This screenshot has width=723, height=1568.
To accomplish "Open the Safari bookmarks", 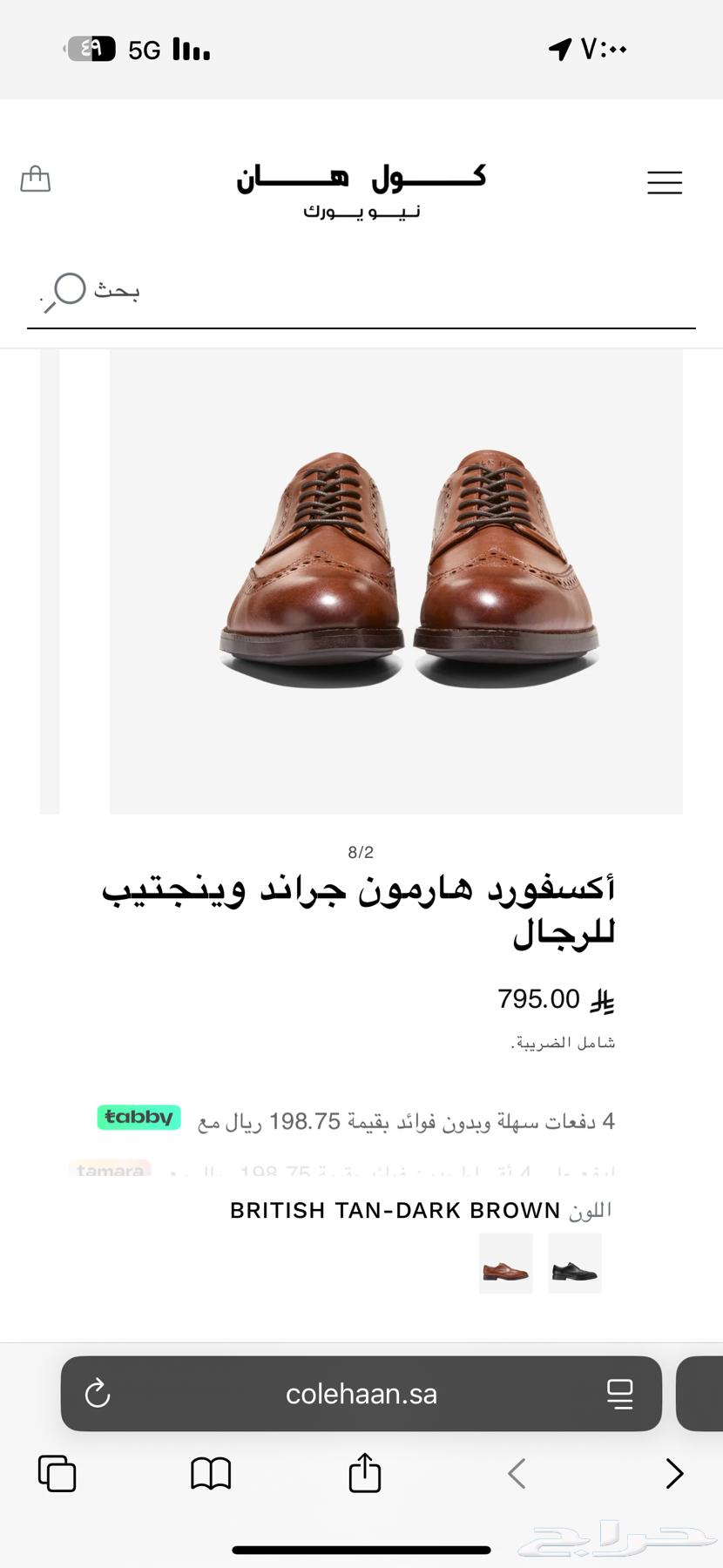I will pos(211,1474).
